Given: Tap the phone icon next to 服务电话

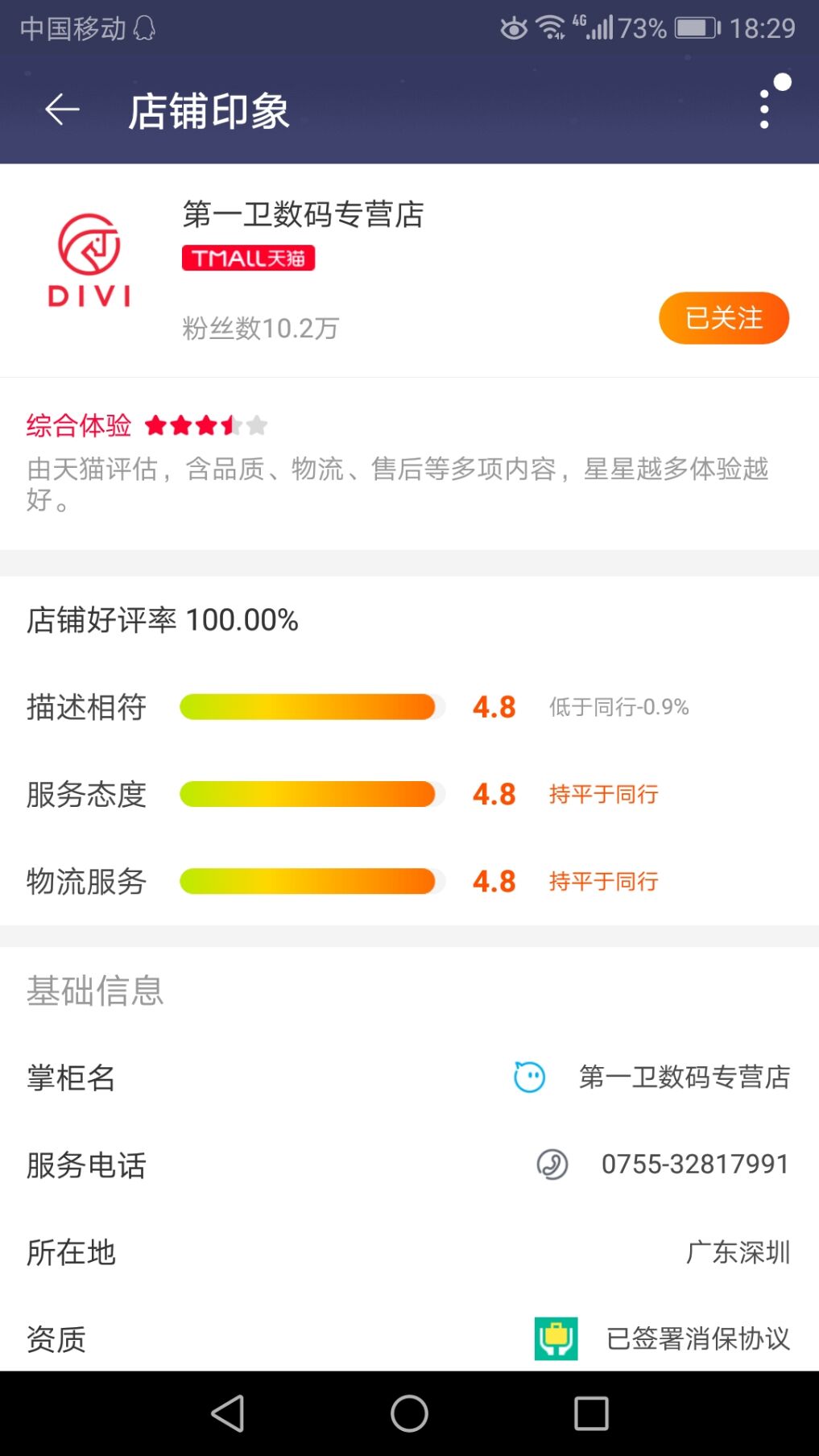Looking at the screenshot, I should click(552, 1164).
